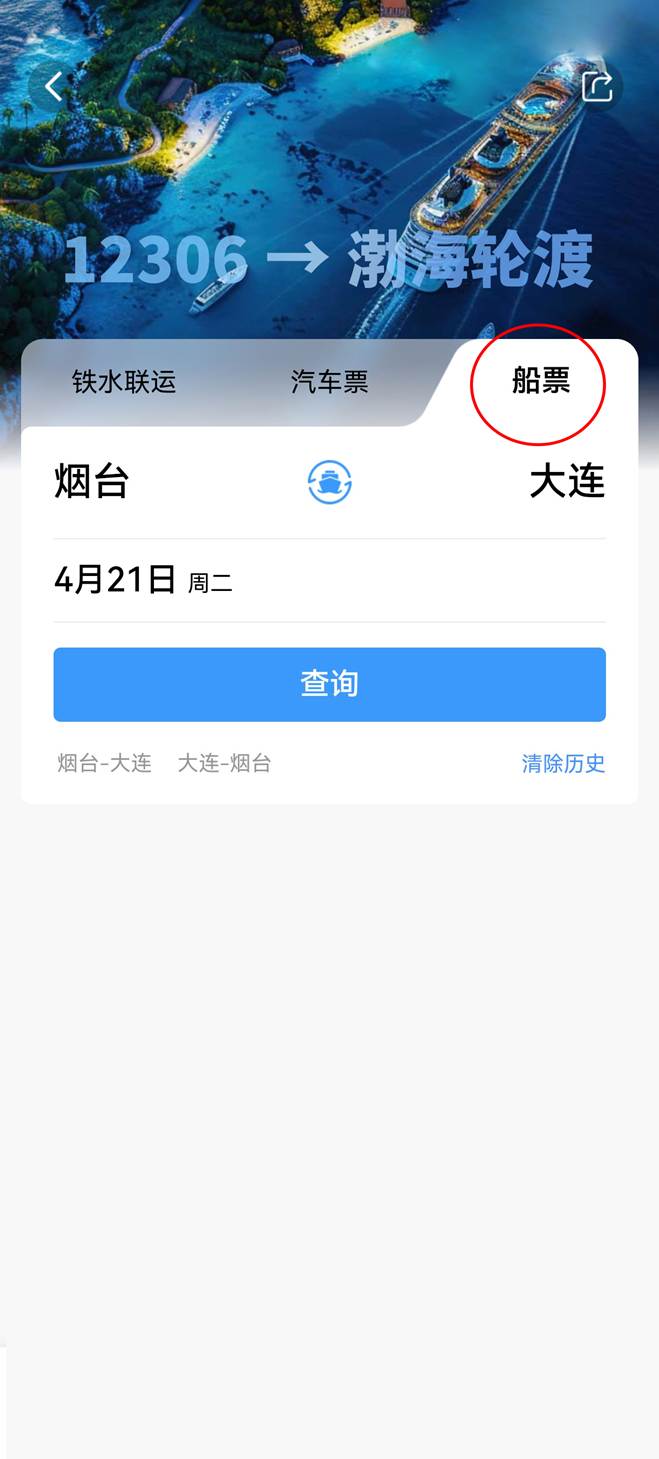This screenshot has height=1459, width=659.
Task: Swap departure and destination ports
Action: [329, 482]
